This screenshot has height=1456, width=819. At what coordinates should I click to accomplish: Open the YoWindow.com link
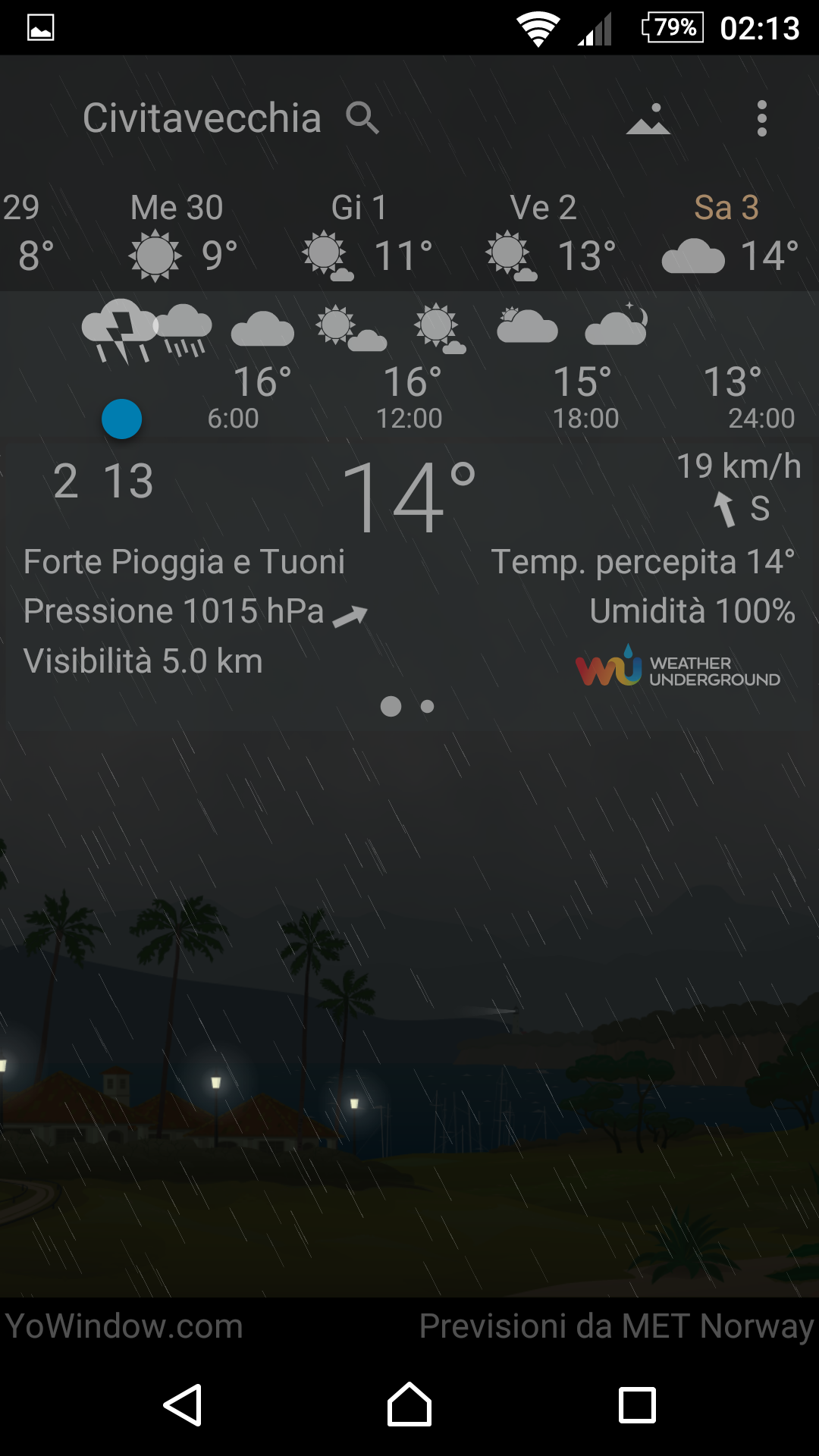pos(124,1326)
